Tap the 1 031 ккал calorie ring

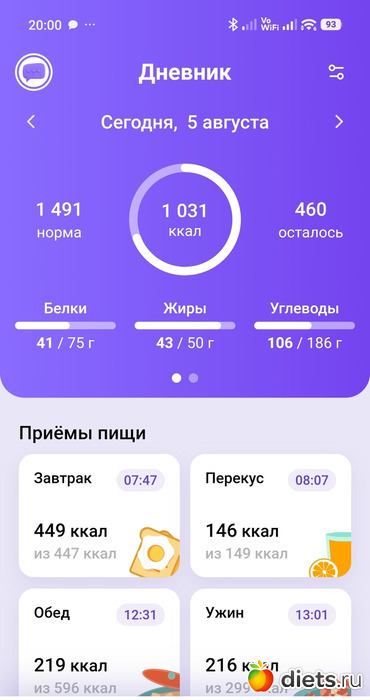(x=185, y=219)
